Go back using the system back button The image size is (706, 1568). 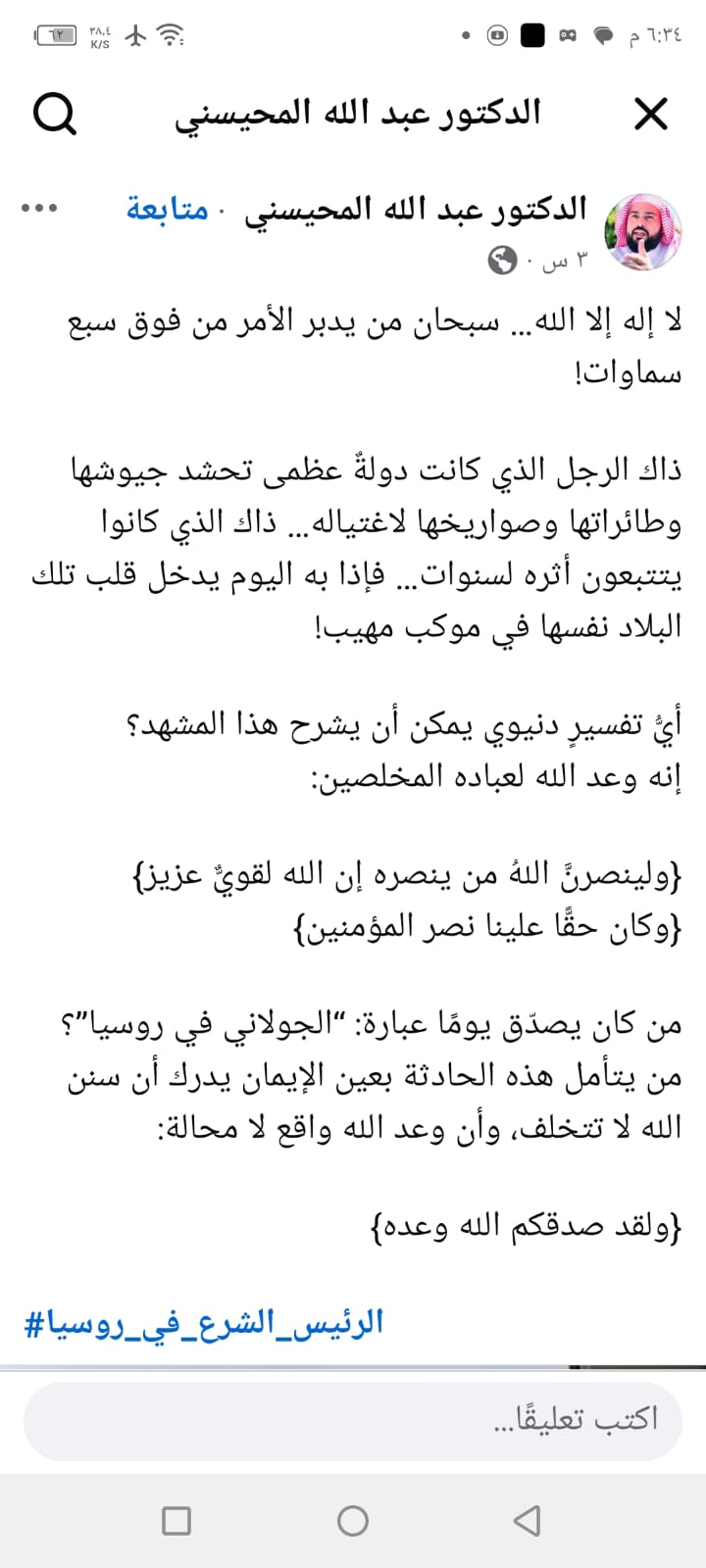(528, 1520)
